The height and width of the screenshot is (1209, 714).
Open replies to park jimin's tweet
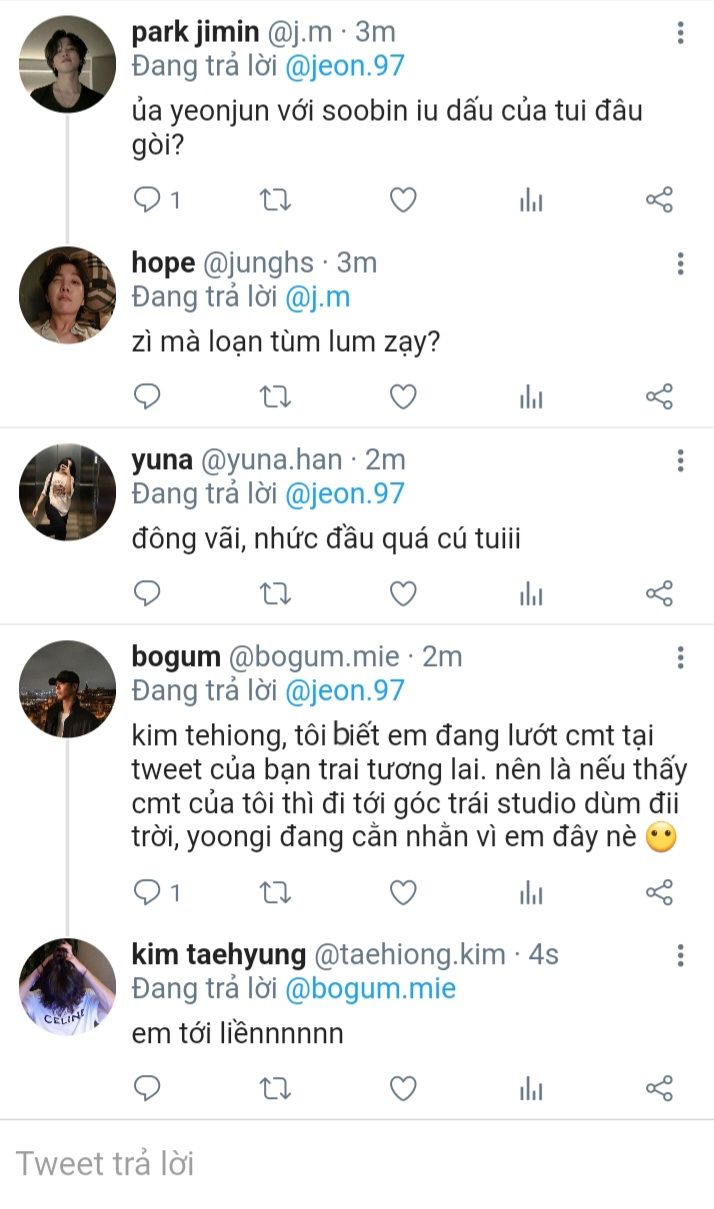pos(148,200)
